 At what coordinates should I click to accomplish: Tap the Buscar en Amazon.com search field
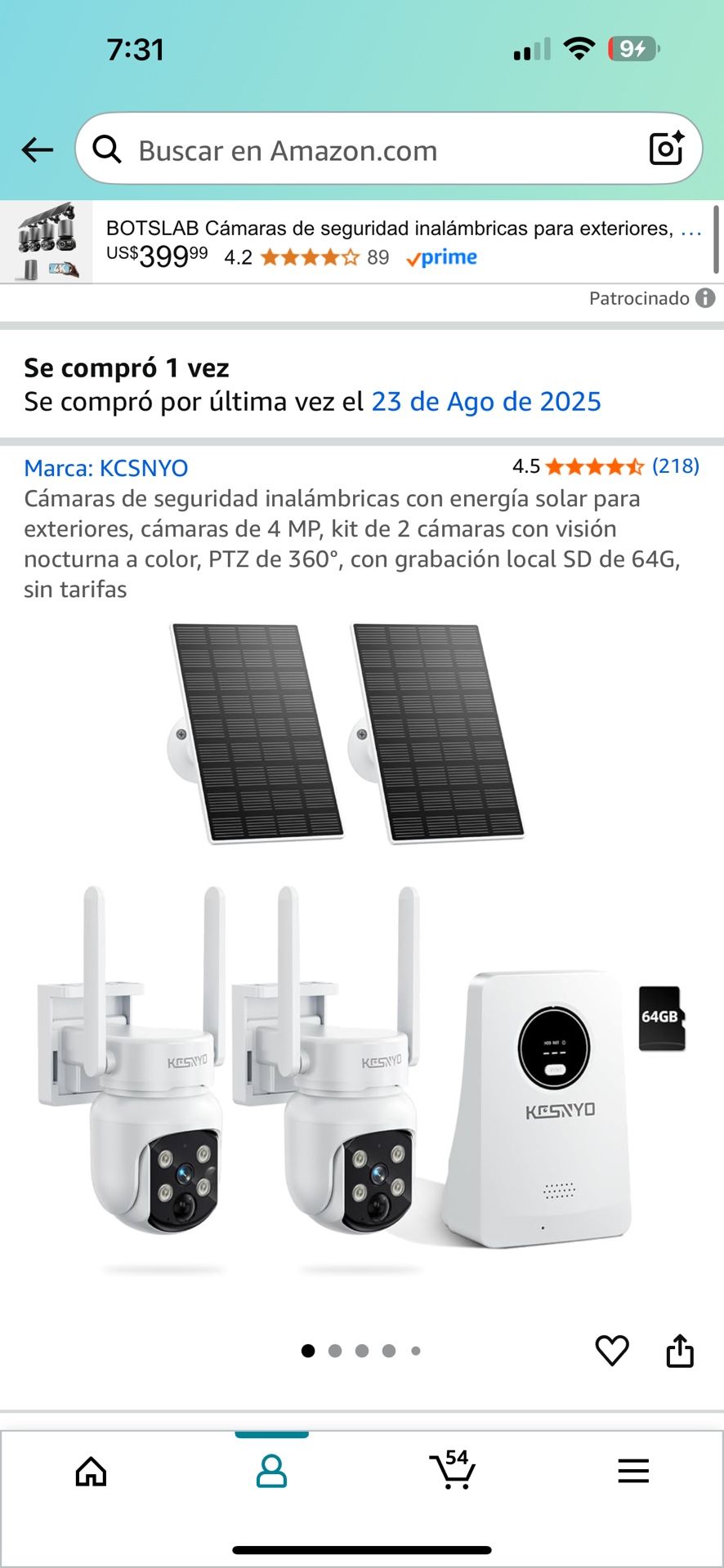pos(368,150)
